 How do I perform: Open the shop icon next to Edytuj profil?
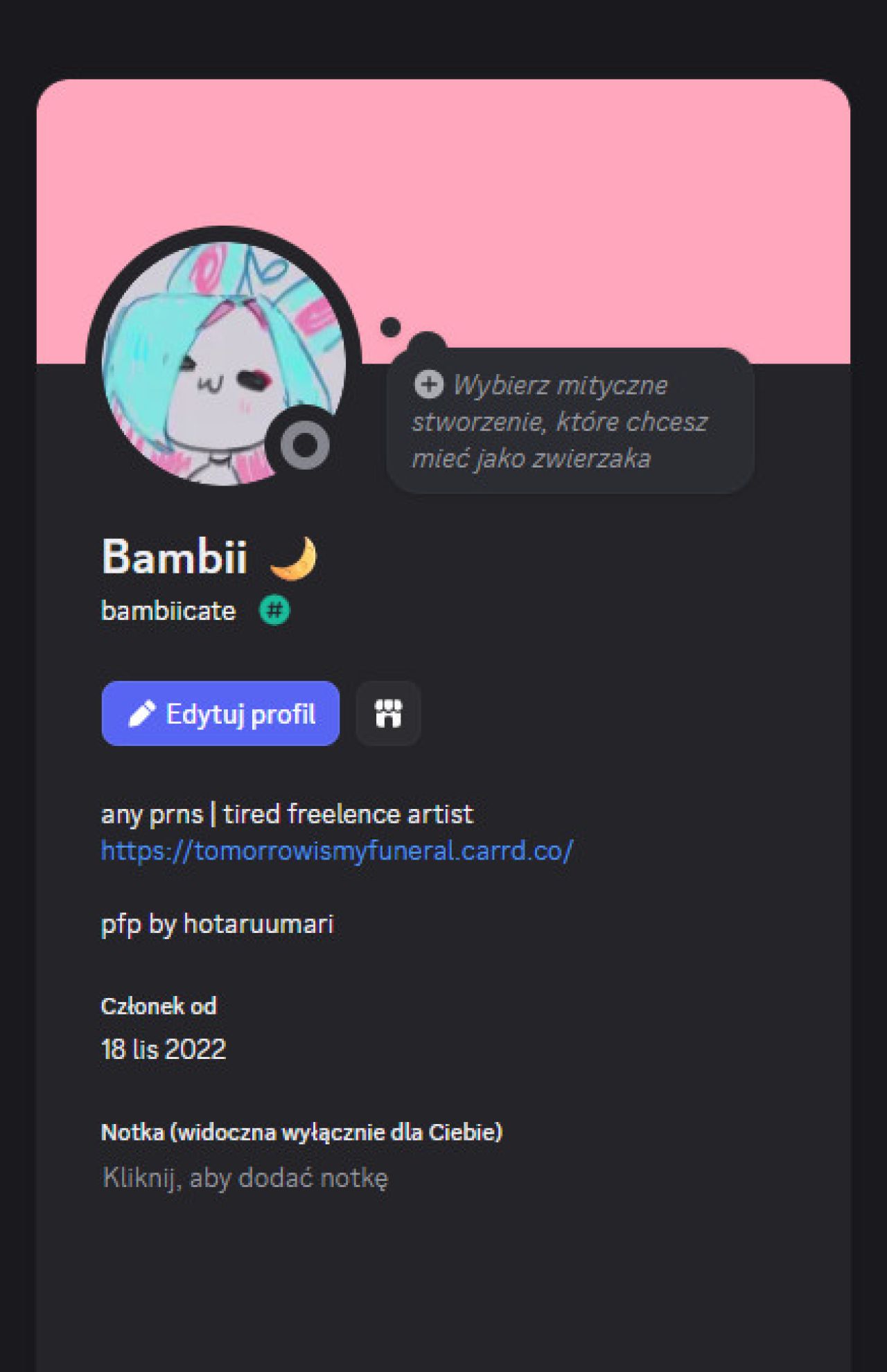388,713
